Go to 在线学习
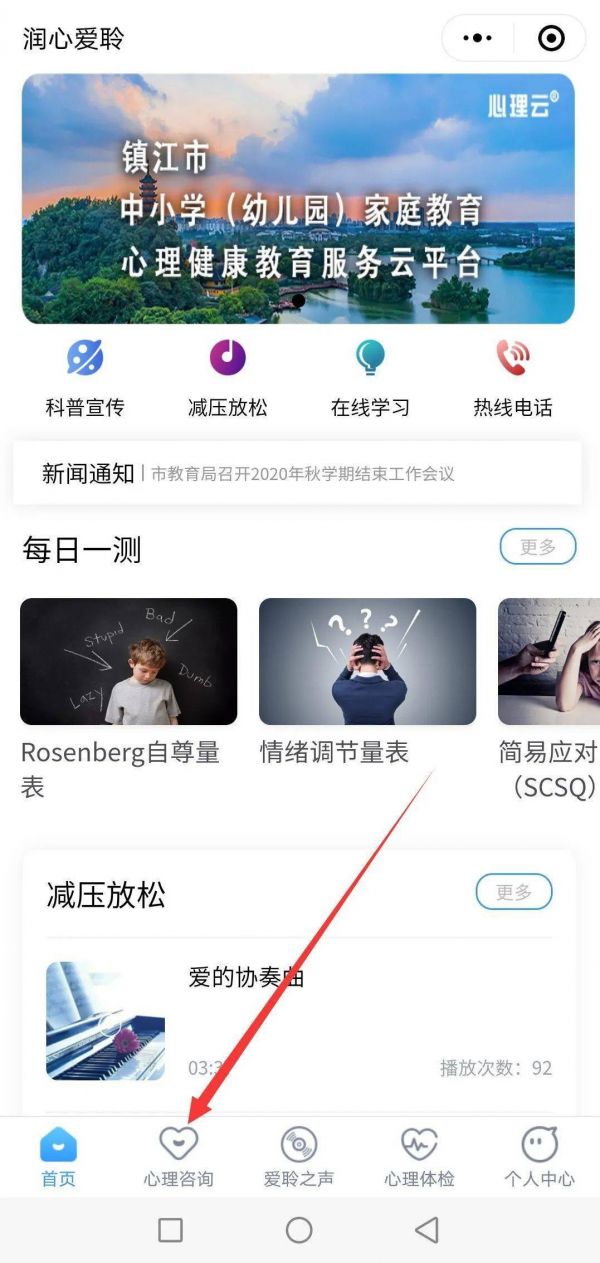 click(370, 378)
